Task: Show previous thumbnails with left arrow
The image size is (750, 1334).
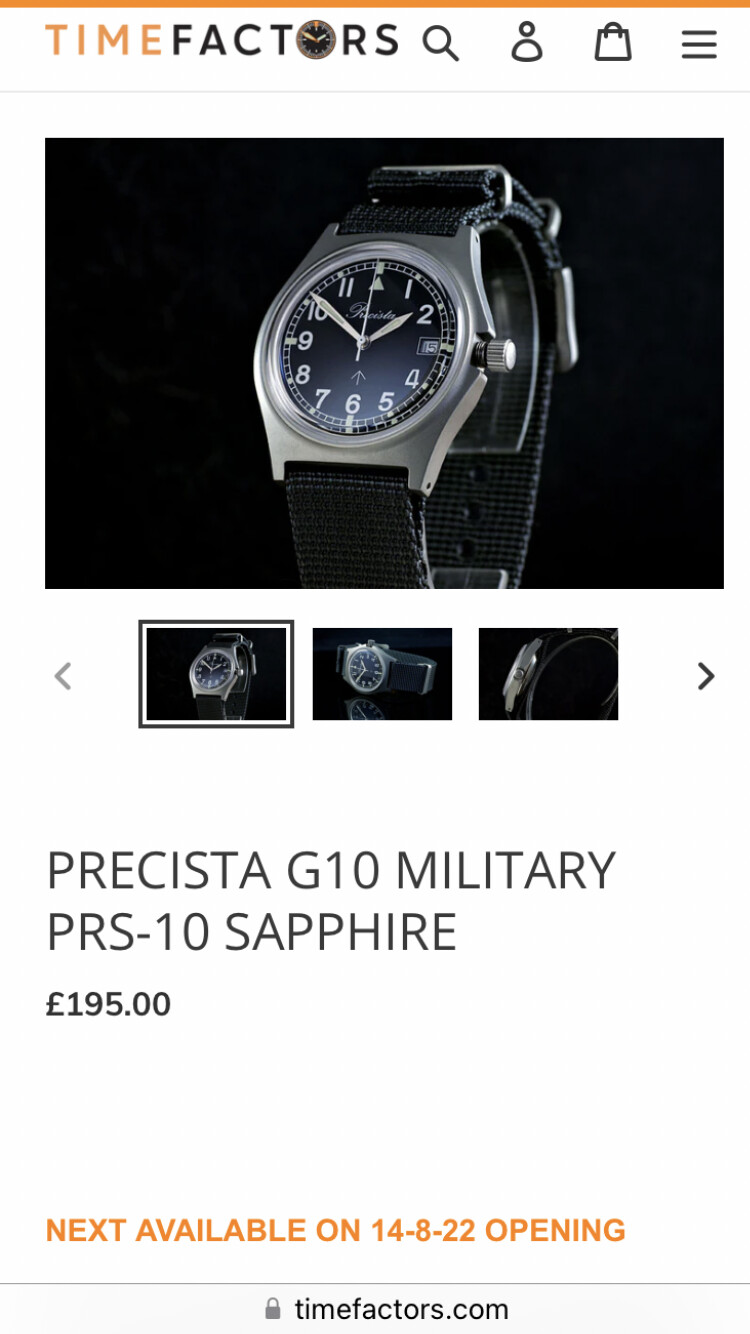Action: (63, 676)
